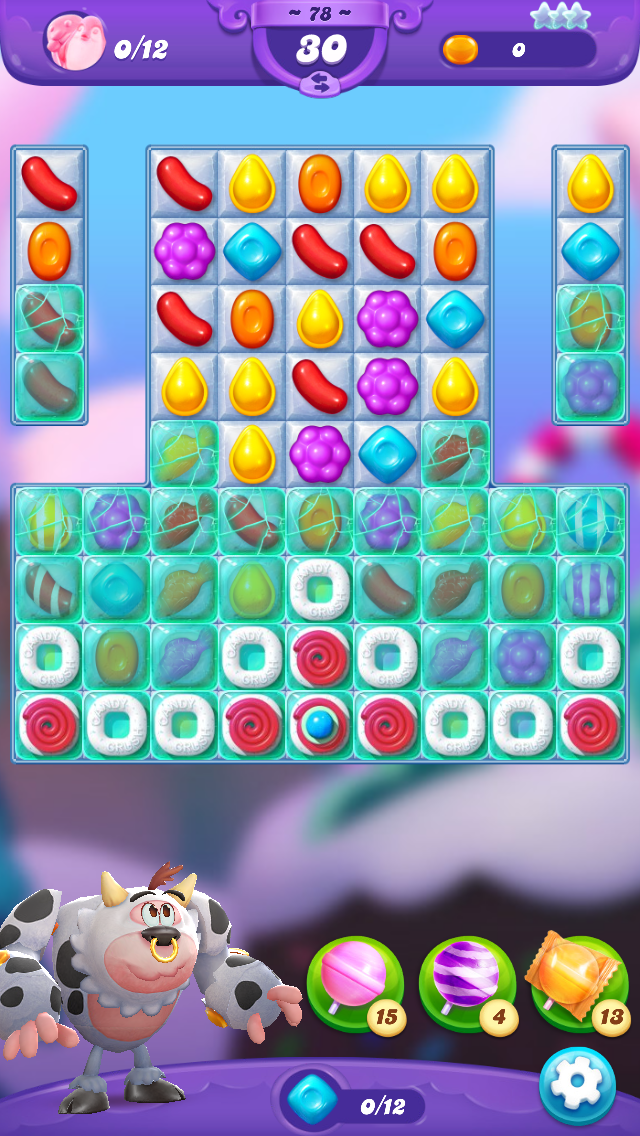Open the settings gear button
Image resolution: width=640 pixels, height=1136 pixels.
point(578,1085)
